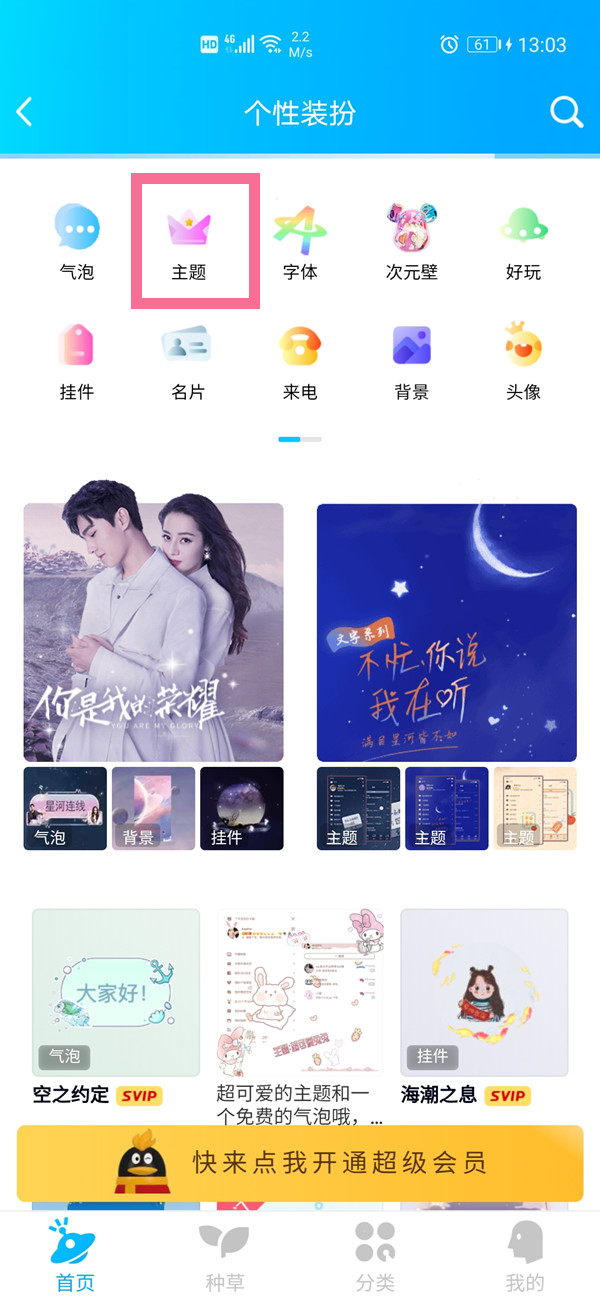600x1300 pixels.
Task: Open the 不忙你说我在听 theme banner
Action: pos(446,632)
